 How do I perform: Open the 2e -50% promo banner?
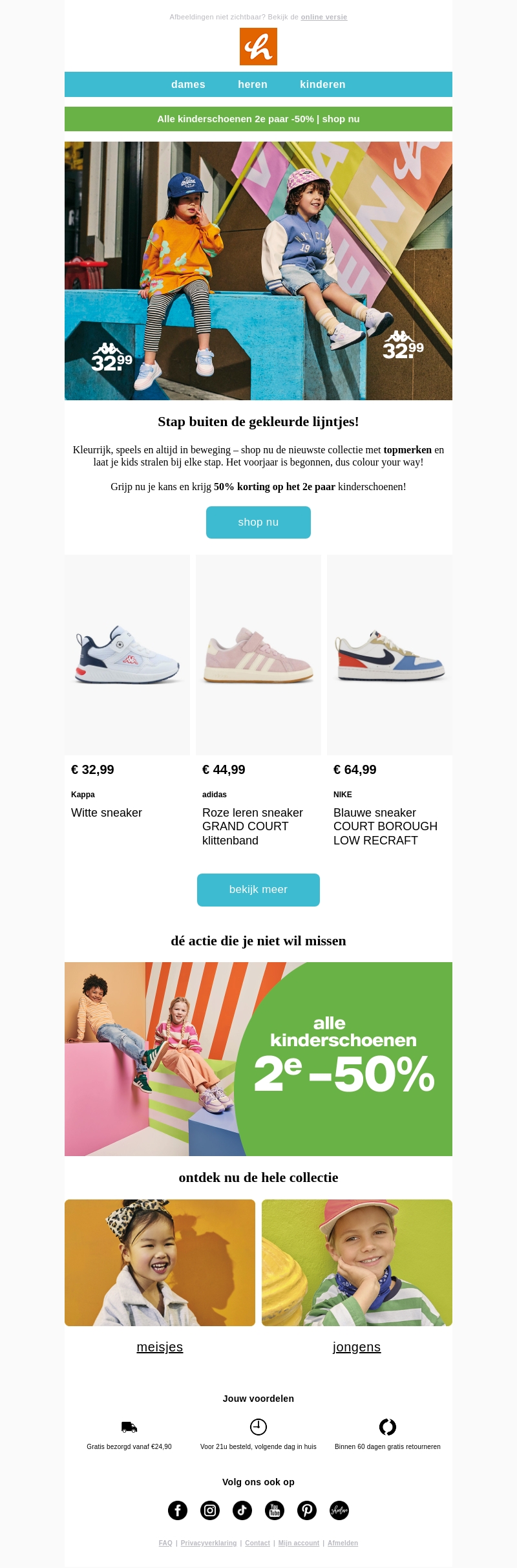[x=258, y=1059]
